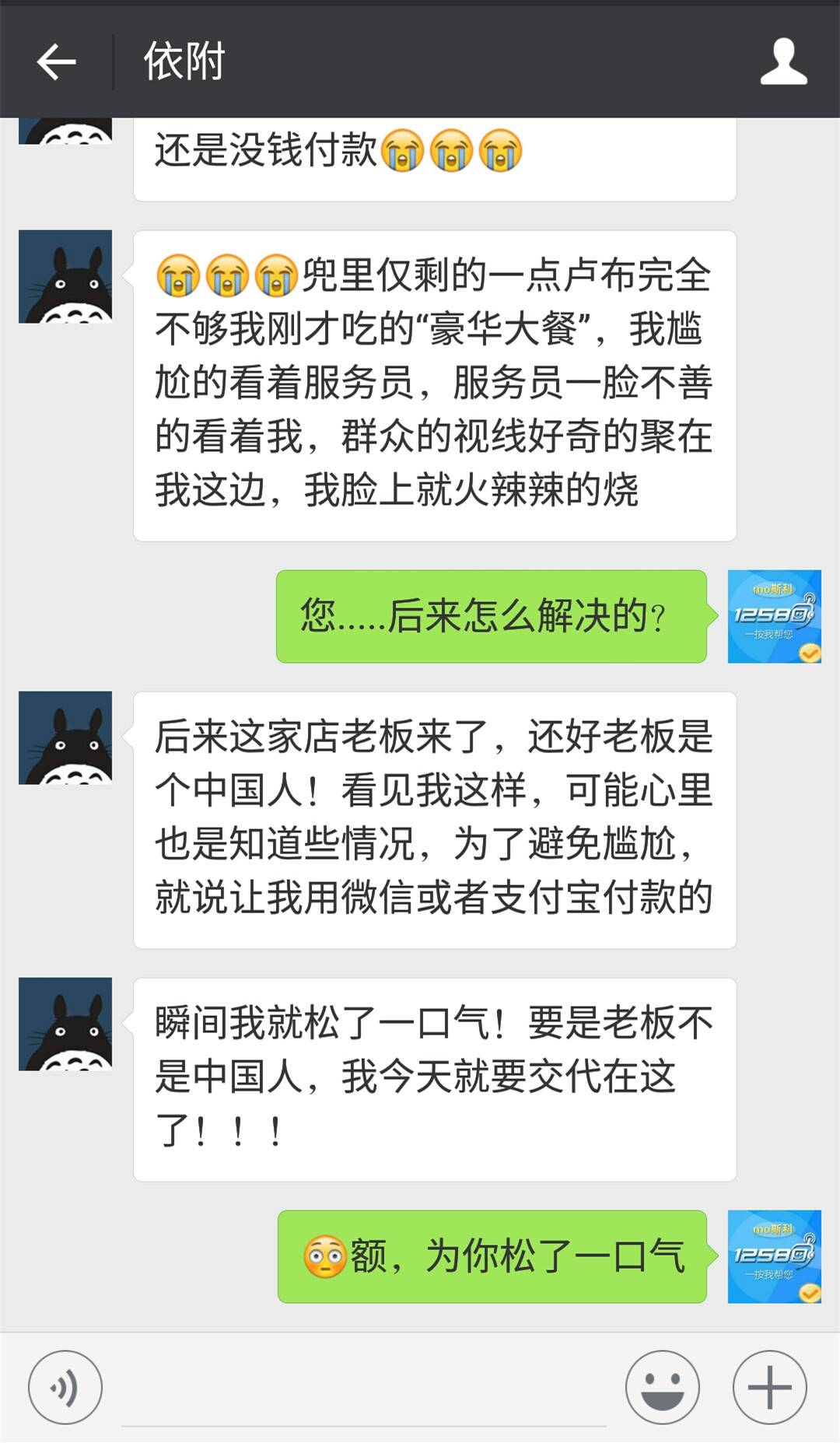Image resolution: width=840 pixels, height=1443 pixels.
Task: Tap the back arrow to exit chat
Action: pyautogui.click(x=56, y=62)
